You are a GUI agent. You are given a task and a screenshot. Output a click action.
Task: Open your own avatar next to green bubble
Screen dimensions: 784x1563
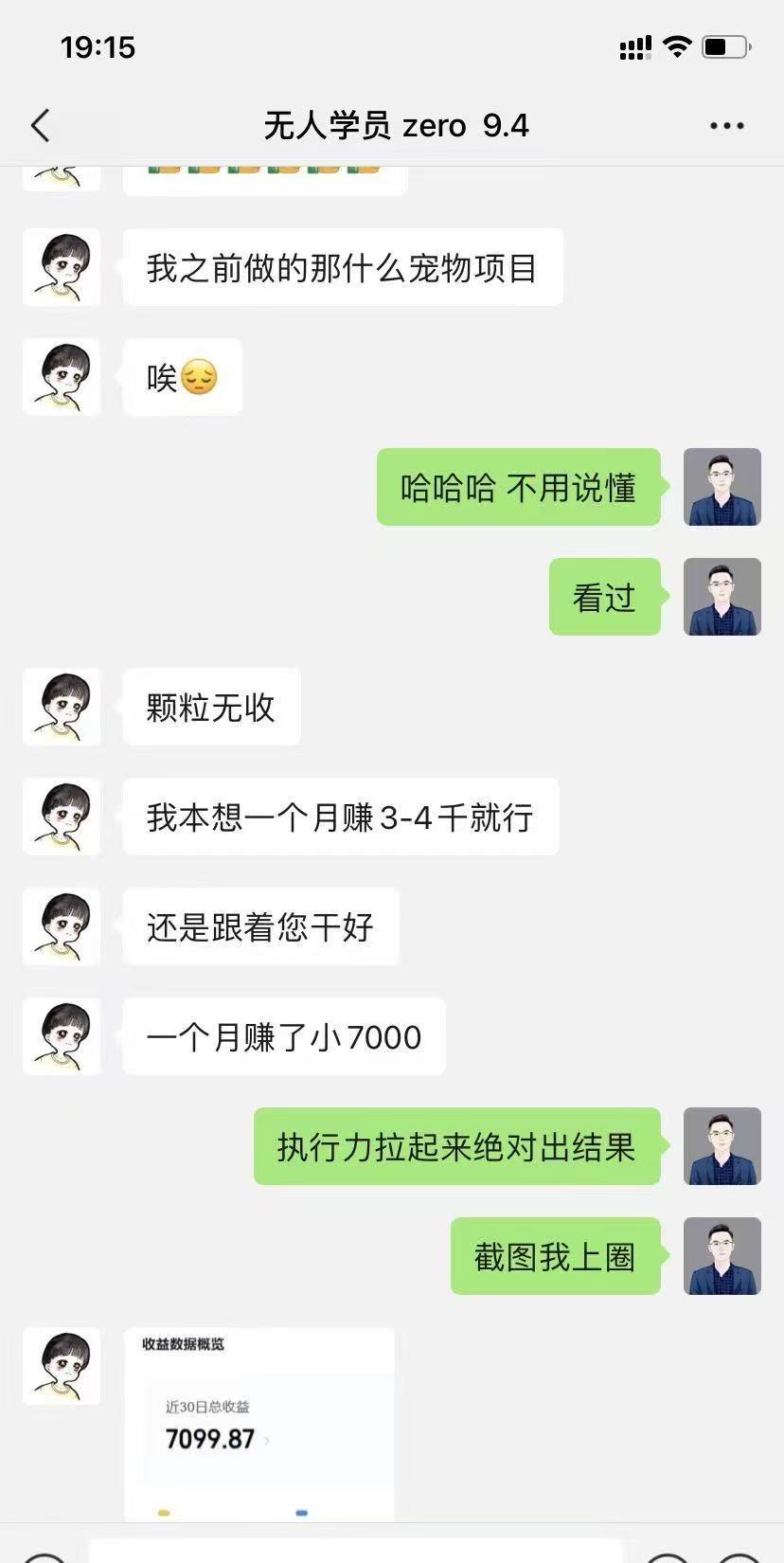point(722,487)
